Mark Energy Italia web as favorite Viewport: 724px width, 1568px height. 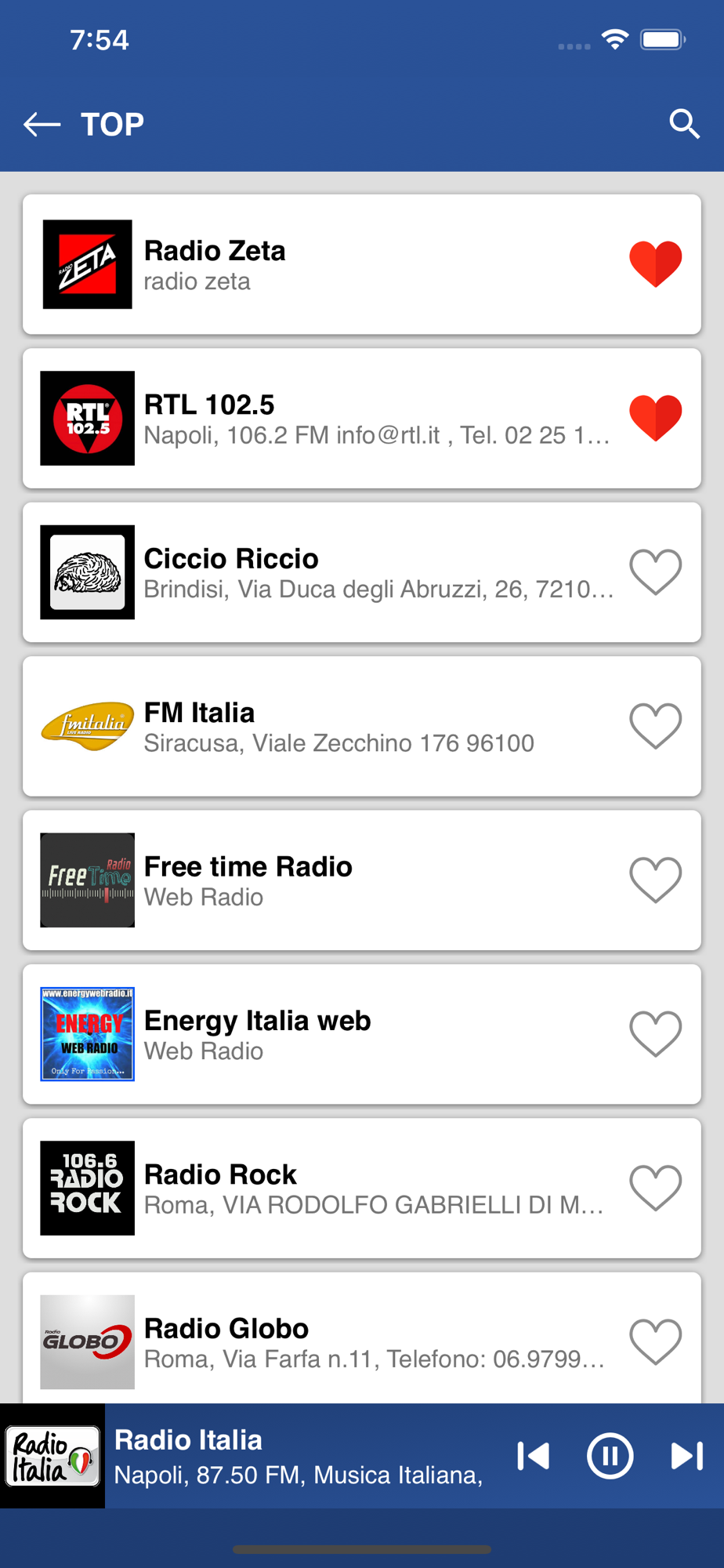click(x=655, y=1033)
